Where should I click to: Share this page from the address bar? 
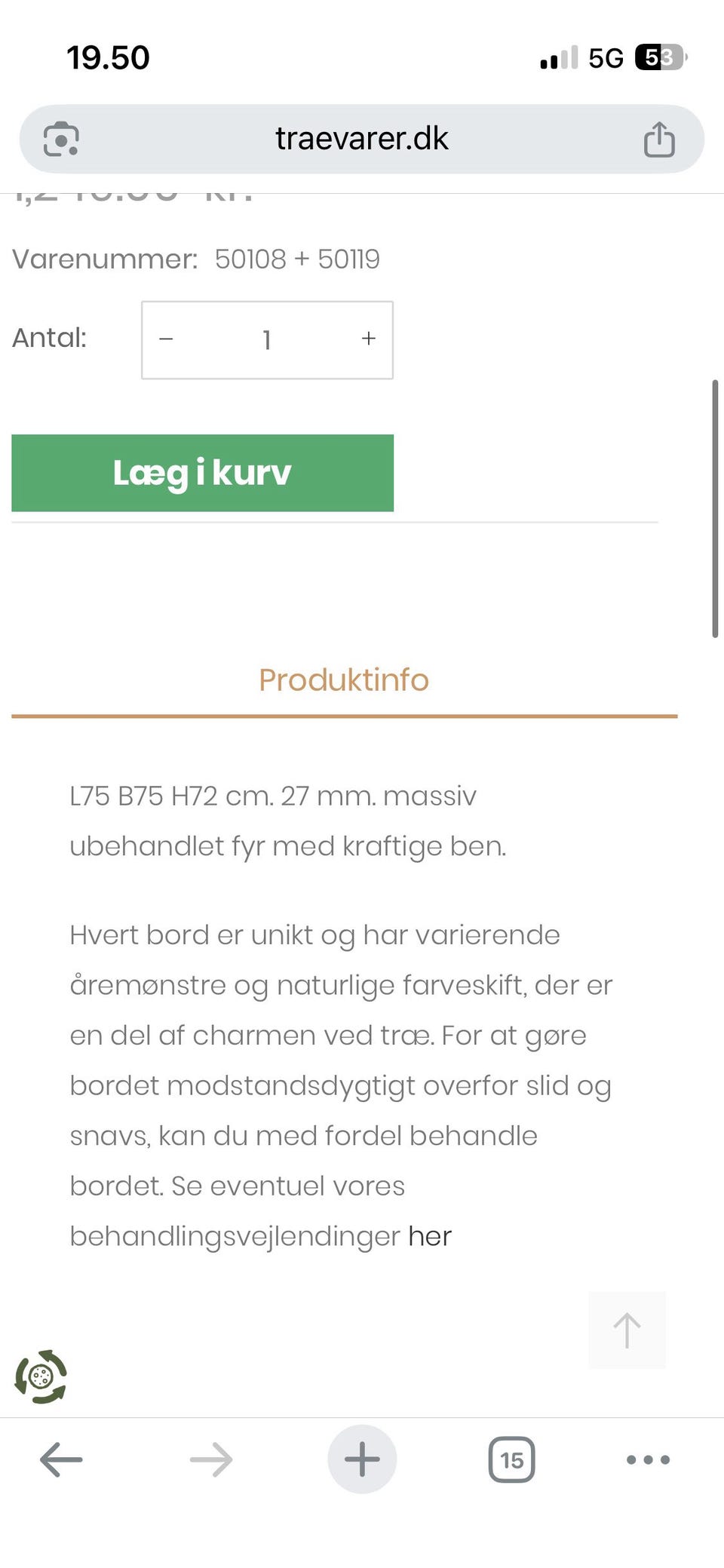point(659,140)
